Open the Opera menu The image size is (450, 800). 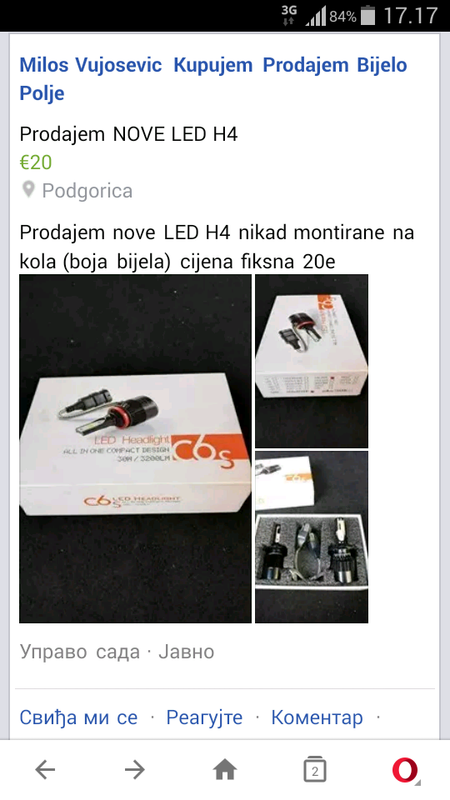pos(405,770)
